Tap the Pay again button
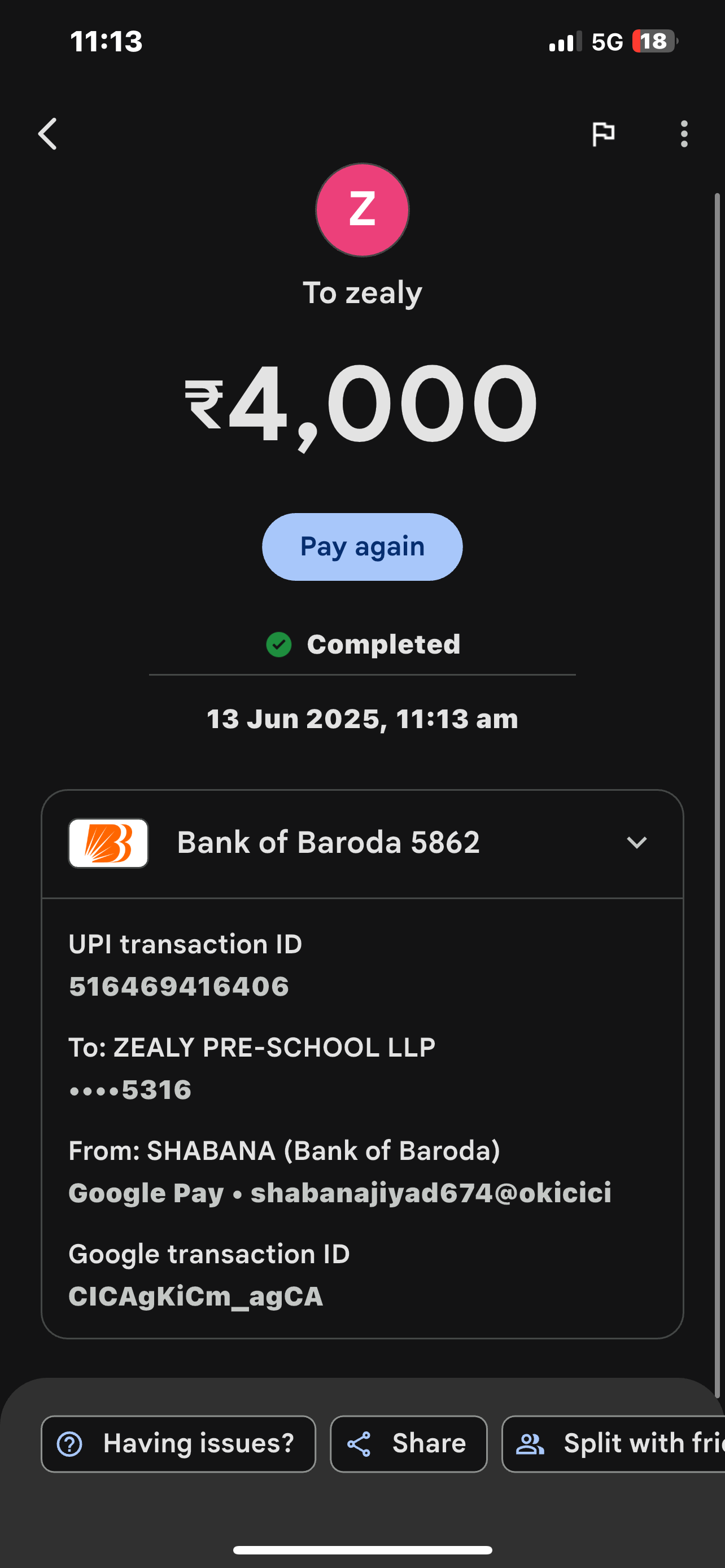This screenshot has height=1568, width=725. point(362,546)
